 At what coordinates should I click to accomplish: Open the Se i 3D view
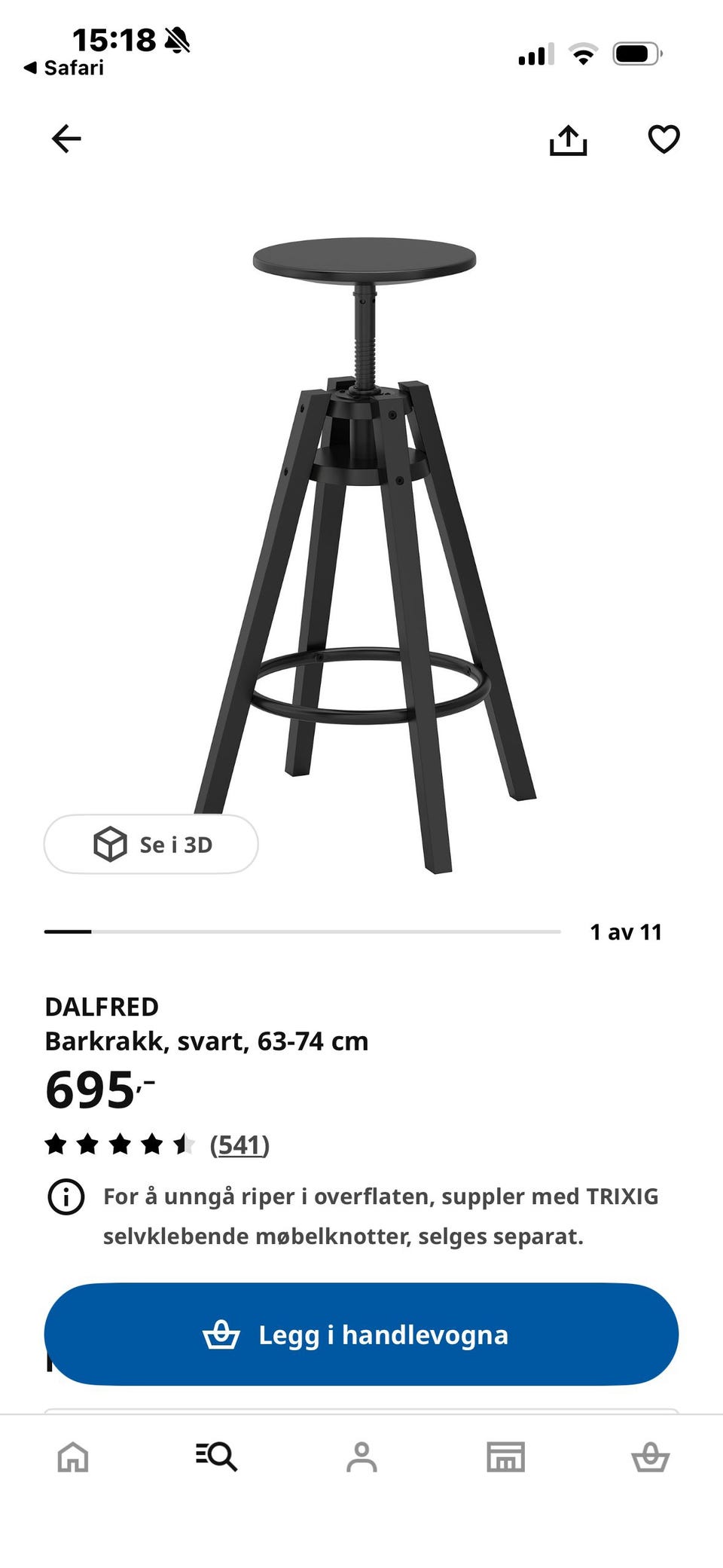click(x=151, y=844)
